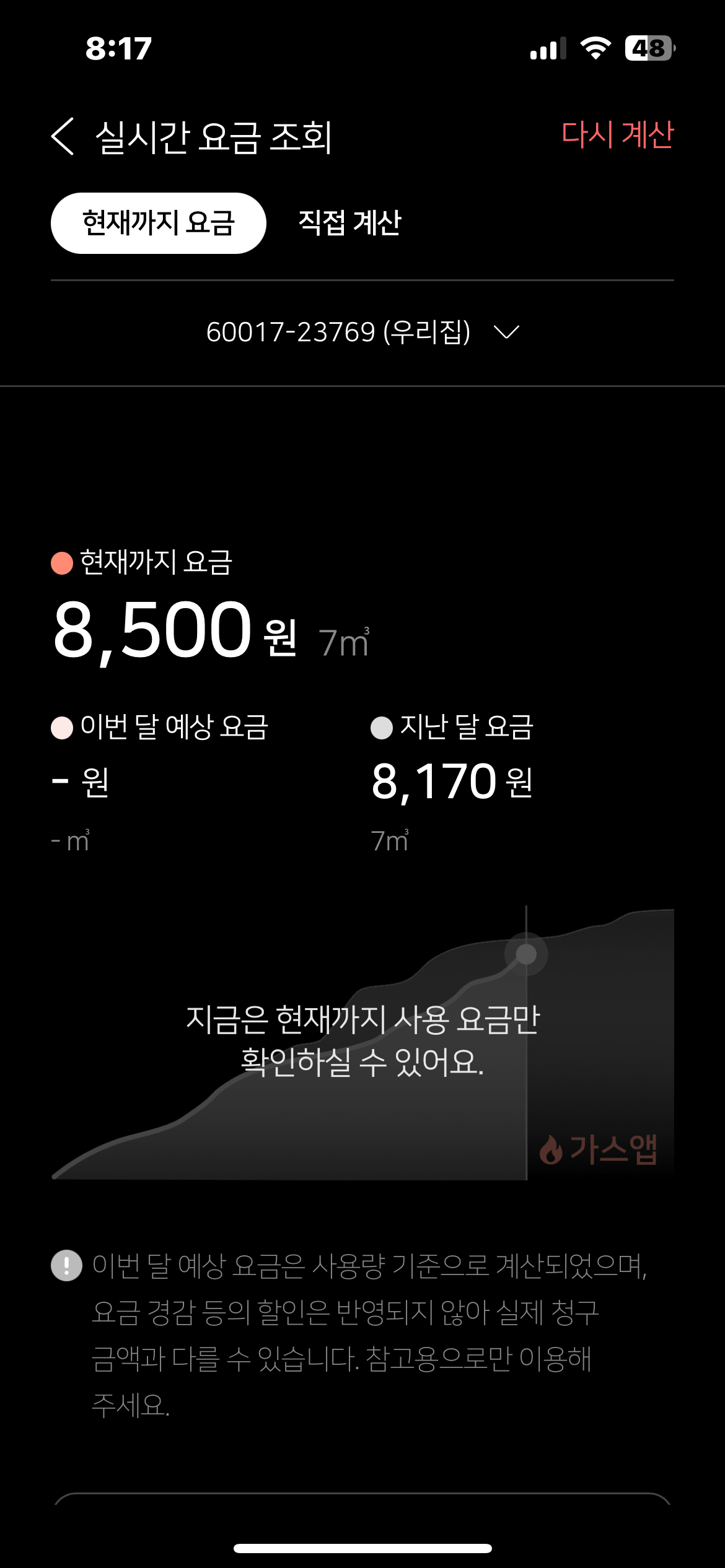Go back using the back arrow

click(x=63, y=136)
